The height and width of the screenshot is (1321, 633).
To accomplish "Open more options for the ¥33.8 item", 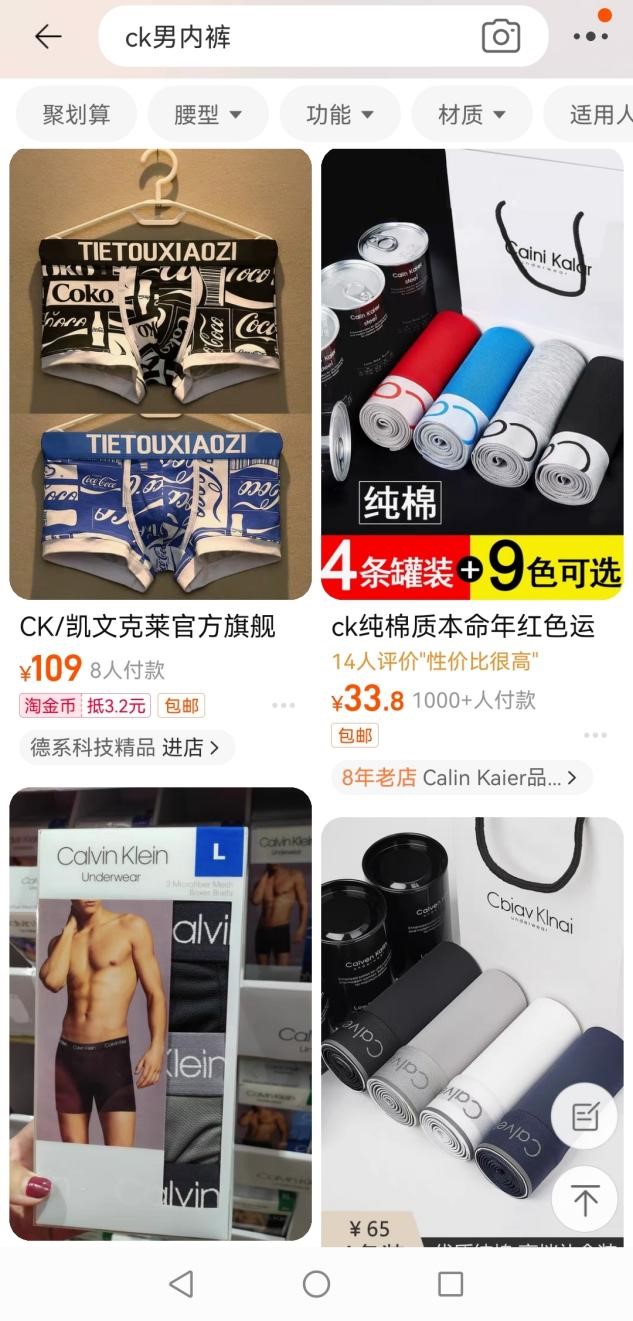I will click(595, 735).
